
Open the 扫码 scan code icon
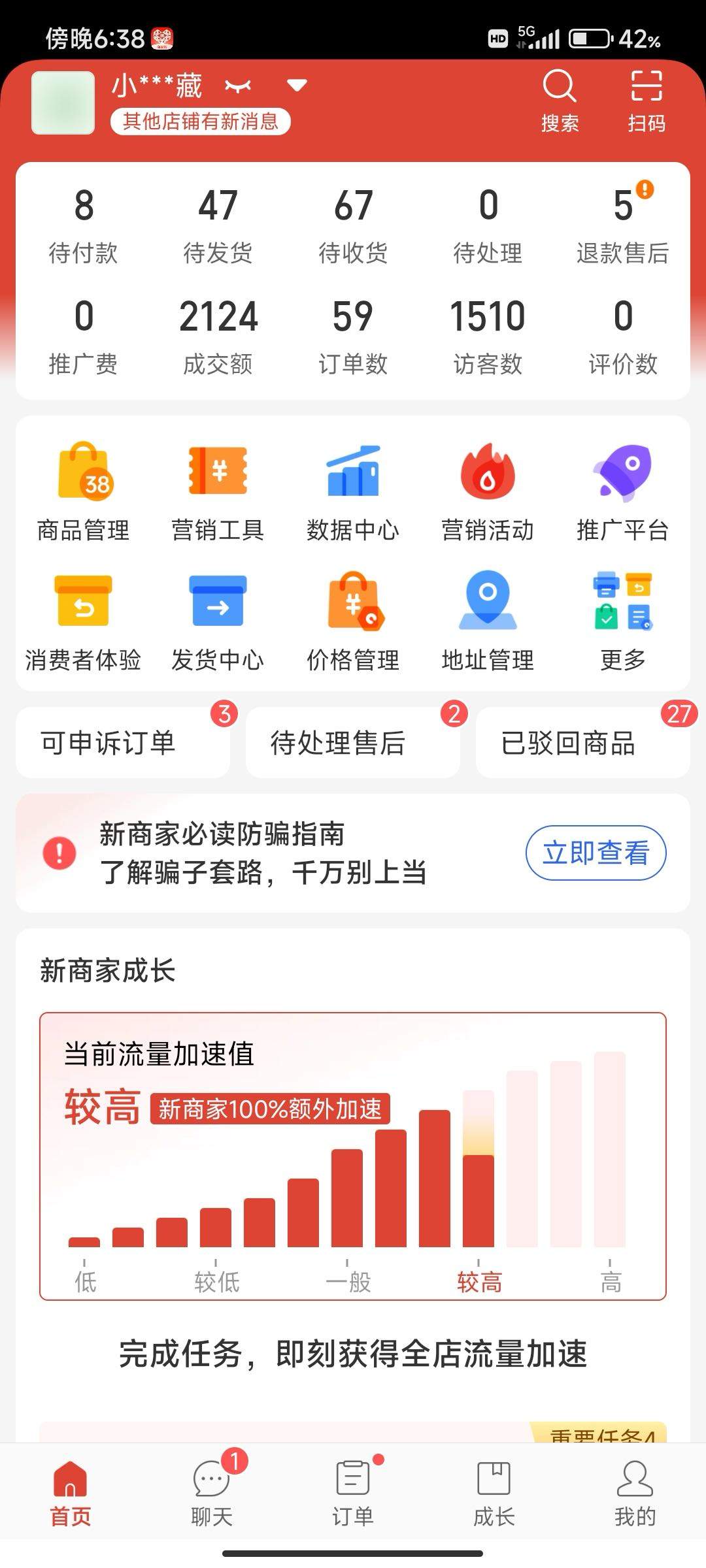(x=645, y=98)
